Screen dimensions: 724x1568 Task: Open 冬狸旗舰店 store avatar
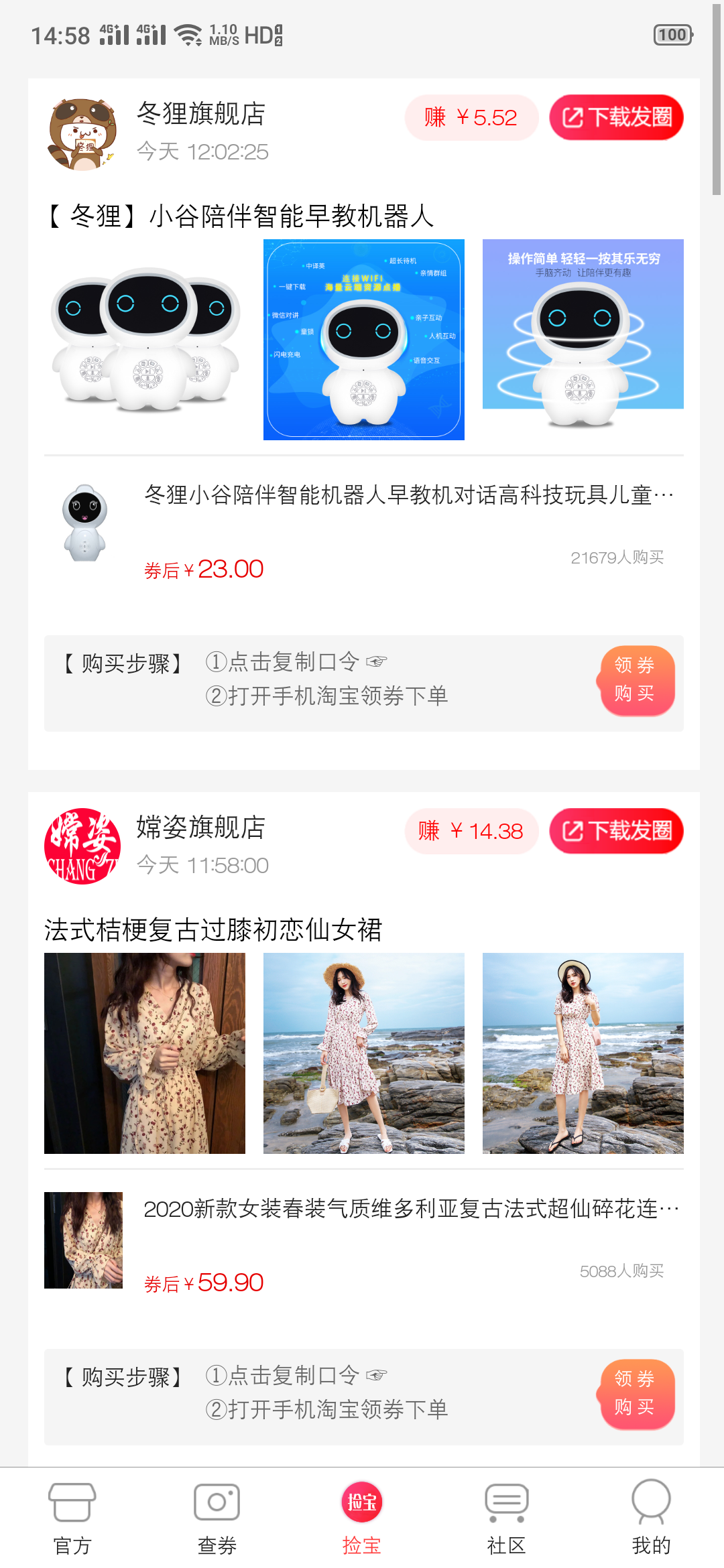tap(83, 133)
